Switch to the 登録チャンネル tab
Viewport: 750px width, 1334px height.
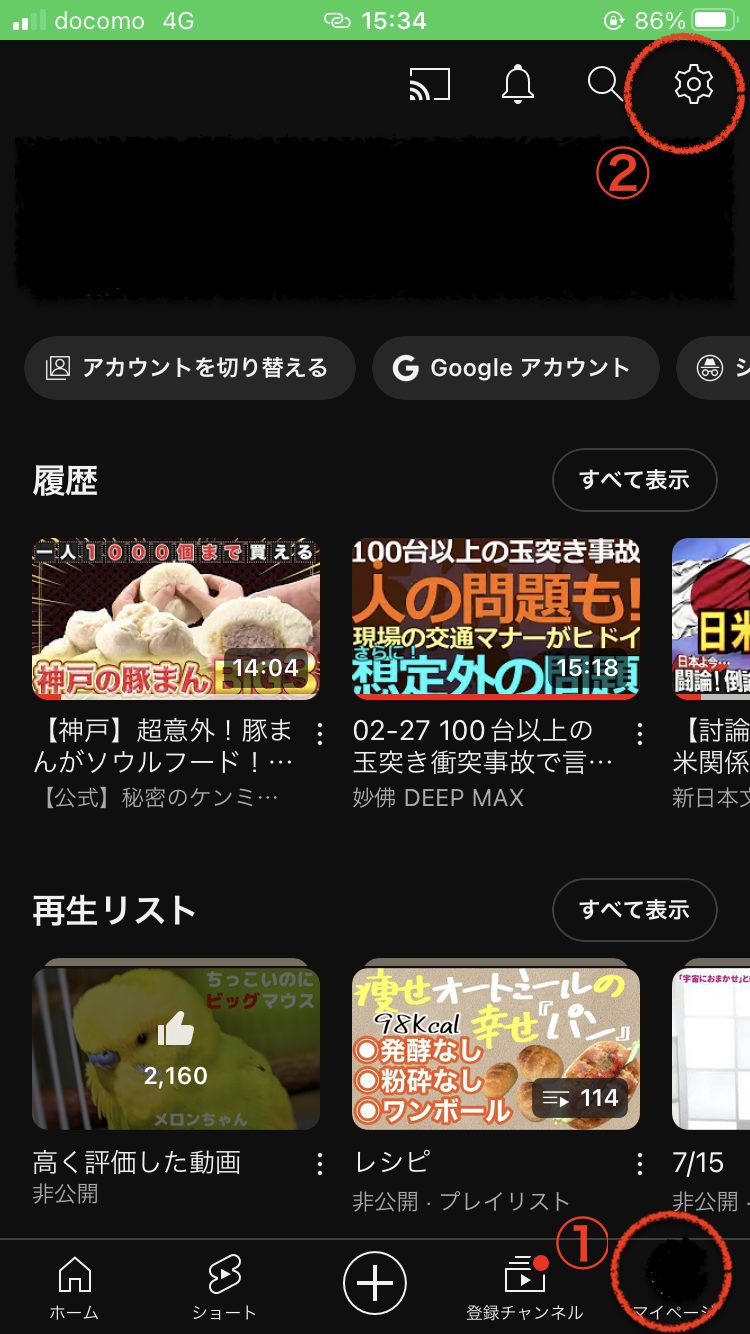pos(524,1287)
